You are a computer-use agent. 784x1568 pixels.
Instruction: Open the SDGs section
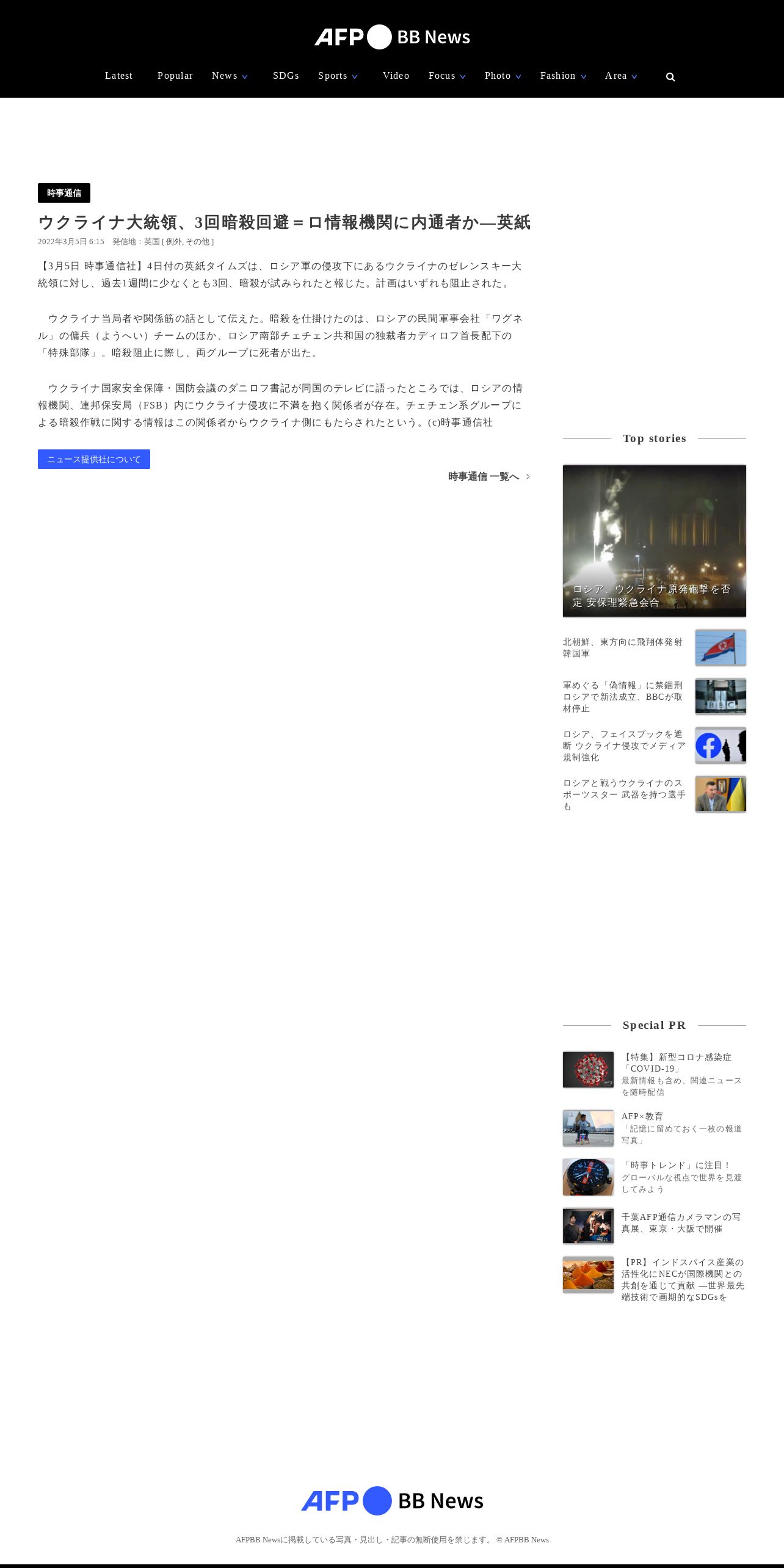point(286,76)
